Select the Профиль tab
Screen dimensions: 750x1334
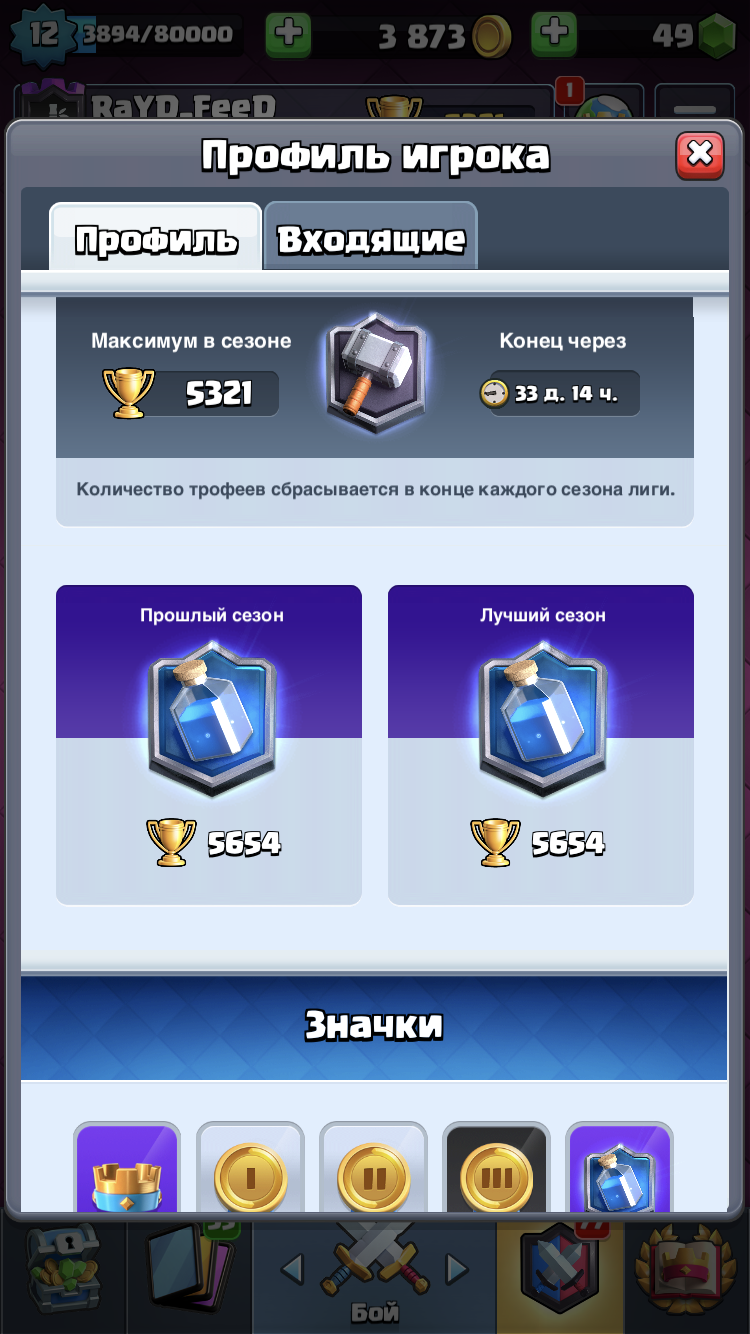click(156, 238)
